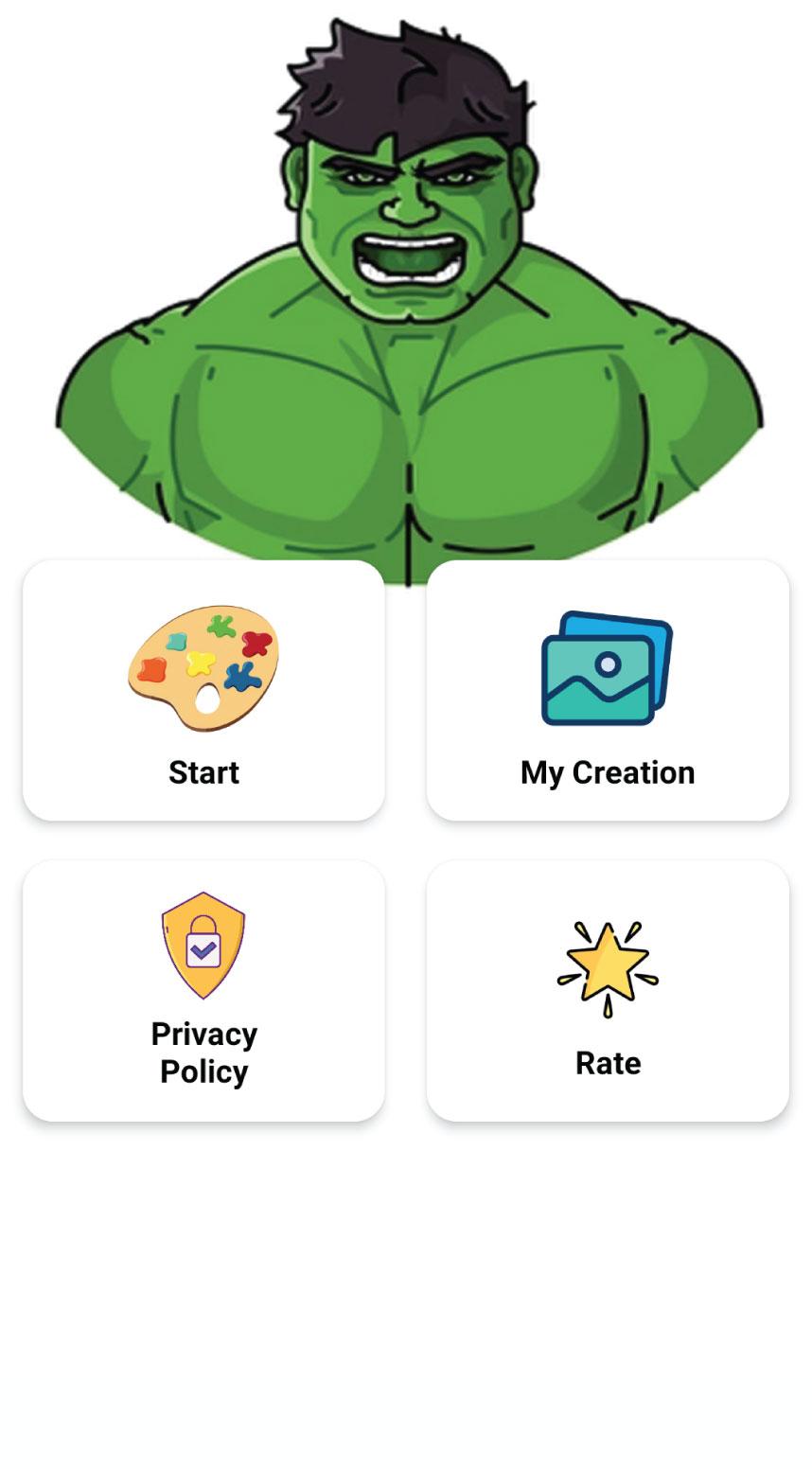Rate the app with the star card
812x1469 pixels.
point(608,990)
